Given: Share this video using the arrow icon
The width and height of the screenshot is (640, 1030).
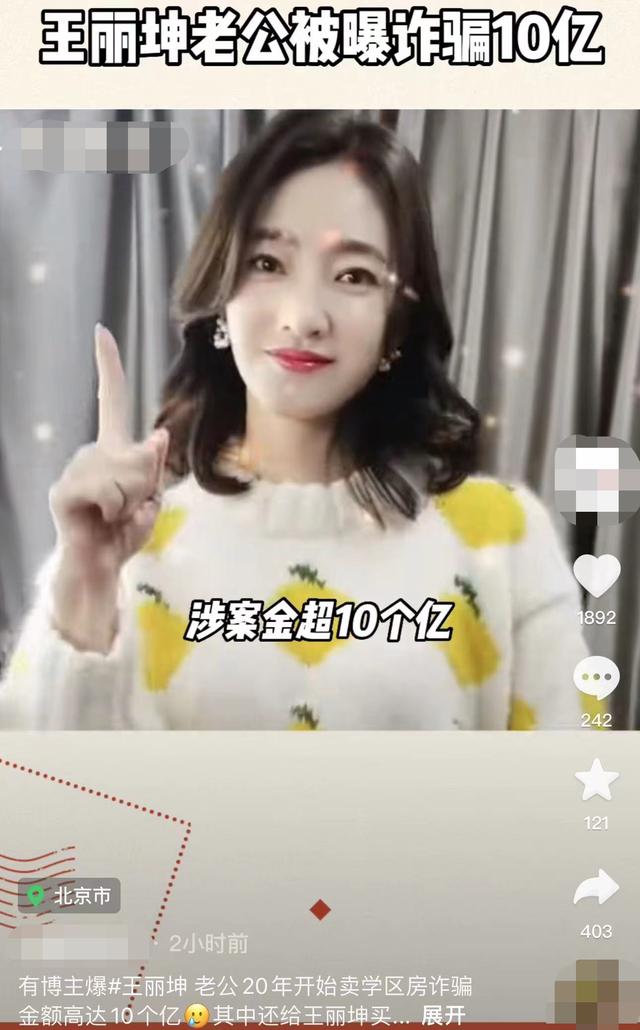Looking at the screenshot, I should tap(597, 887).
